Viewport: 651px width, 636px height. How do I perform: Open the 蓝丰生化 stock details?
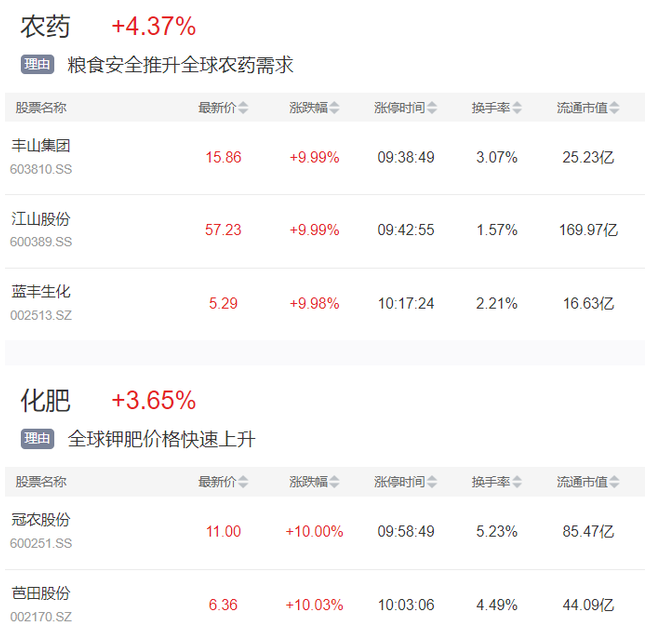pos(41,292)
